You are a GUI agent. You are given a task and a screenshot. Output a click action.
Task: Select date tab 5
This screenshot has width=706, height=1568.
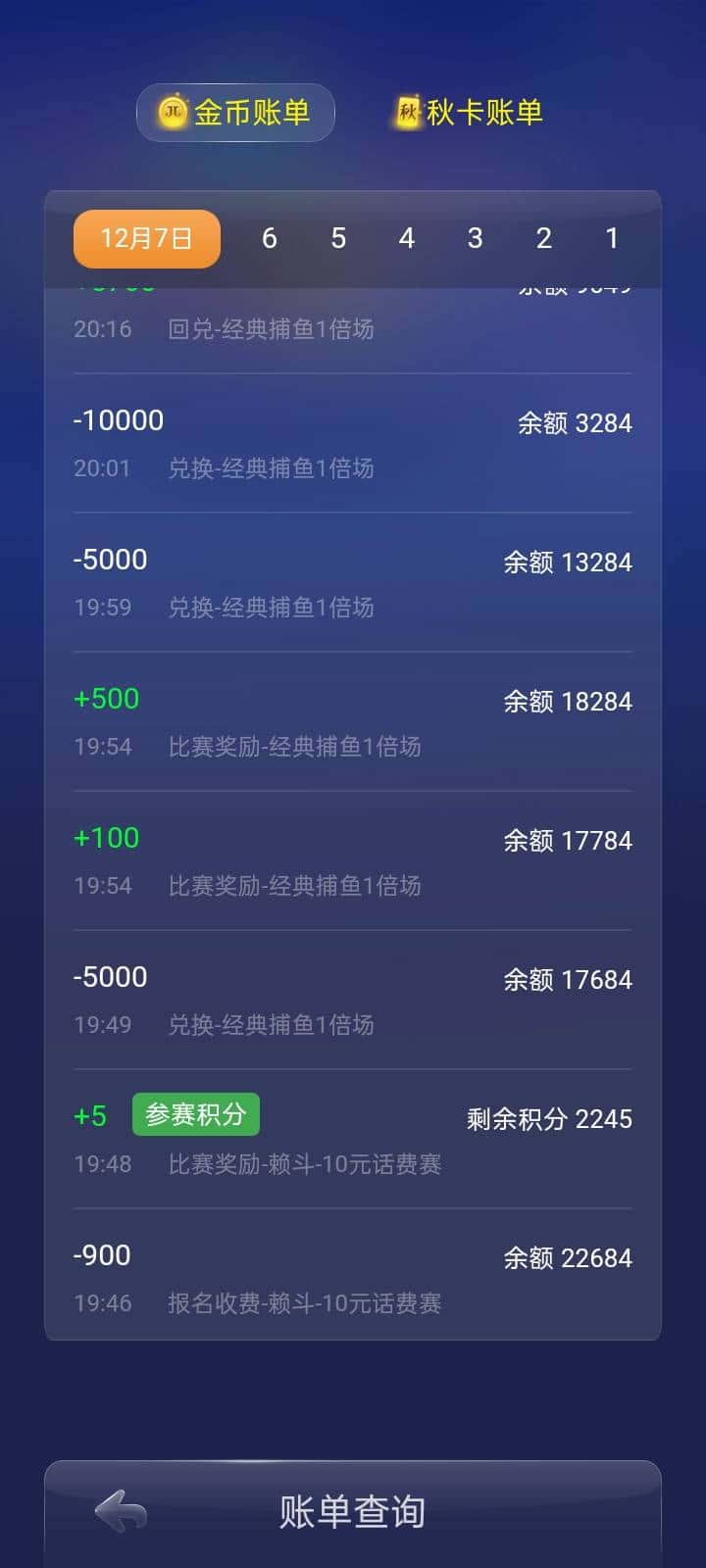coord(337,238)
